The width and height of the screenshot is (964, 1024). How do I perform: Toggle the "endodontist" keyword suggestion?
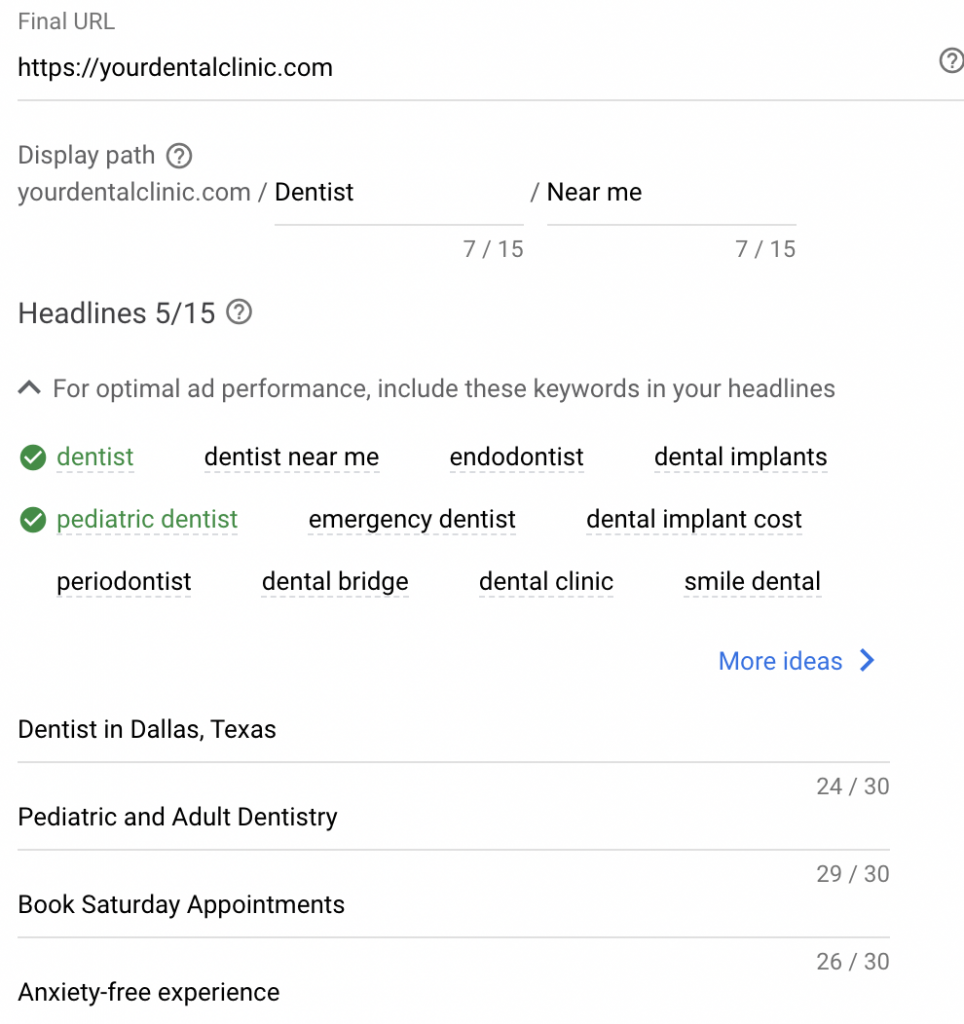516,457
